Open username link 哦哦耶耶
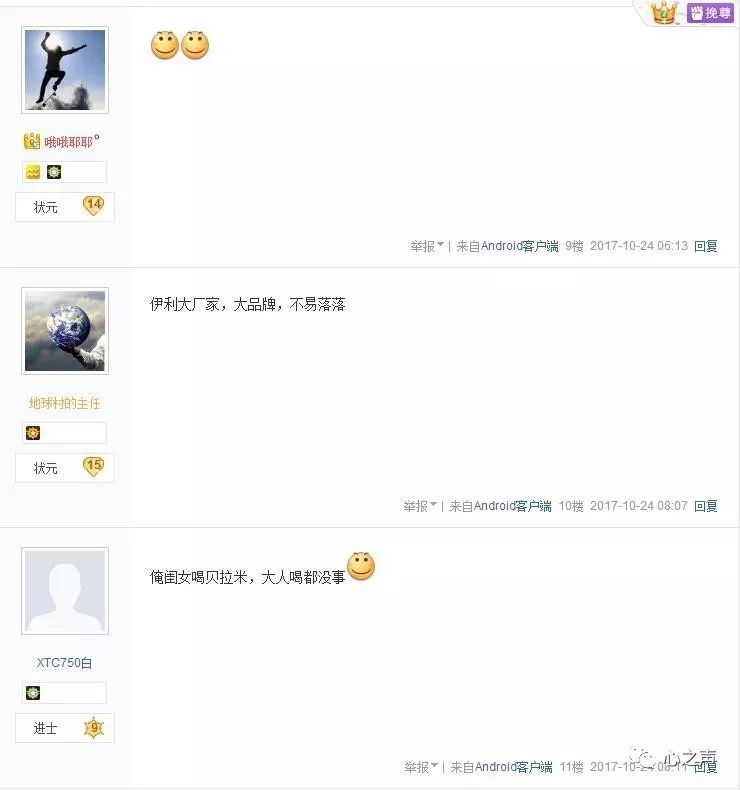 [x=67, y=142]
